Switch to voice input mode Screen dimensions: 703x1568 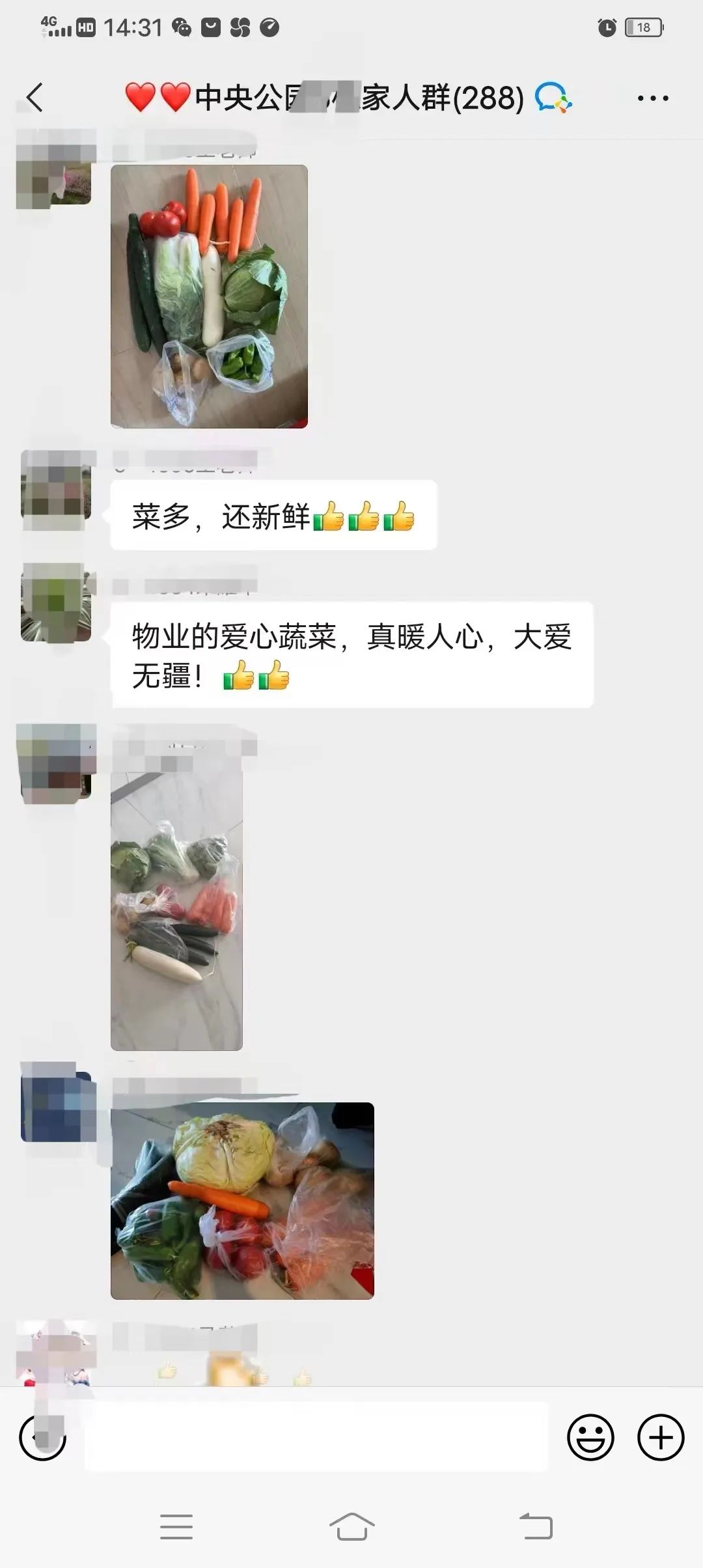pos(42,1437)
